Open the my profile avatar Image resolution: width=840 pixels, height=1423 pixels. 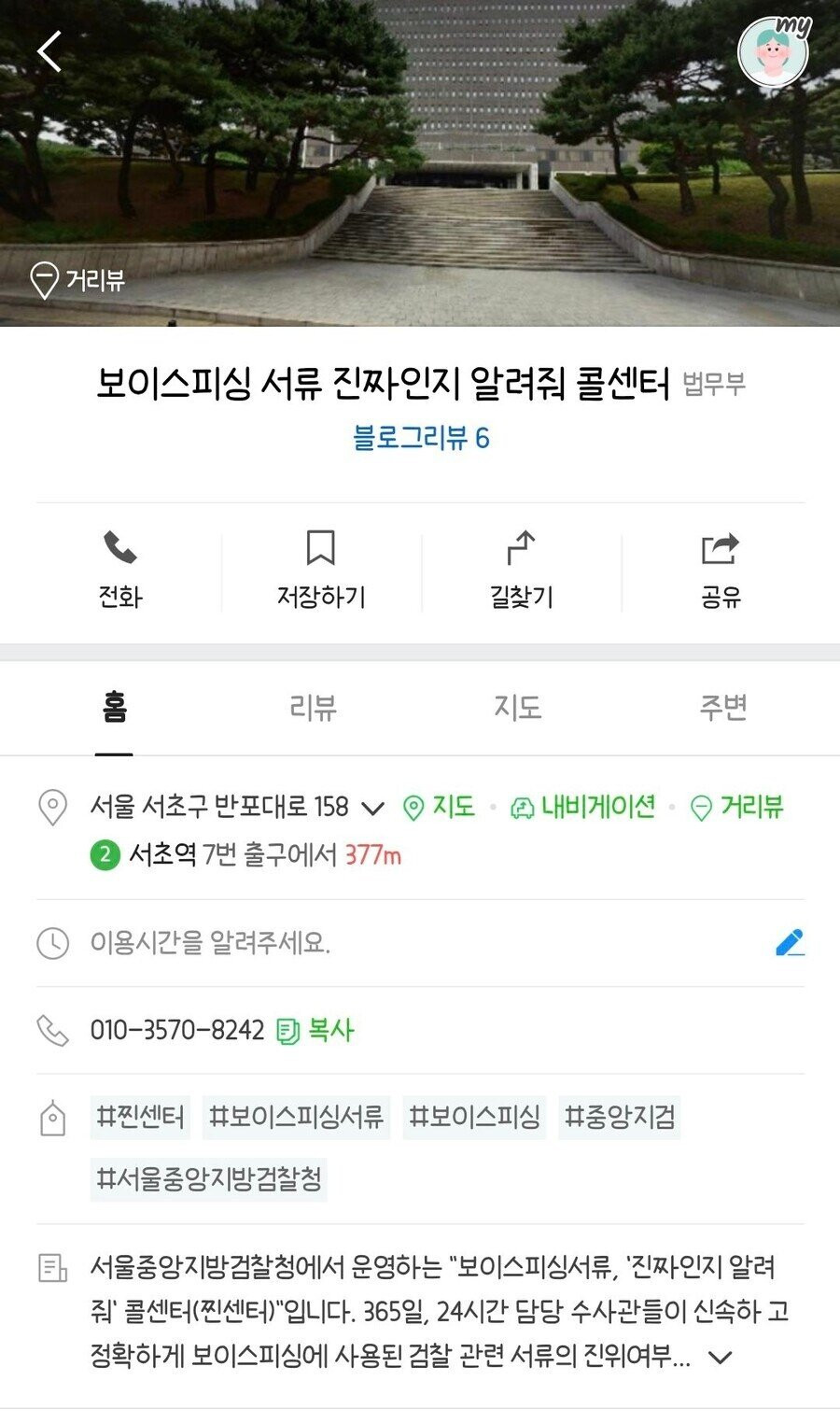pos(773,52)
